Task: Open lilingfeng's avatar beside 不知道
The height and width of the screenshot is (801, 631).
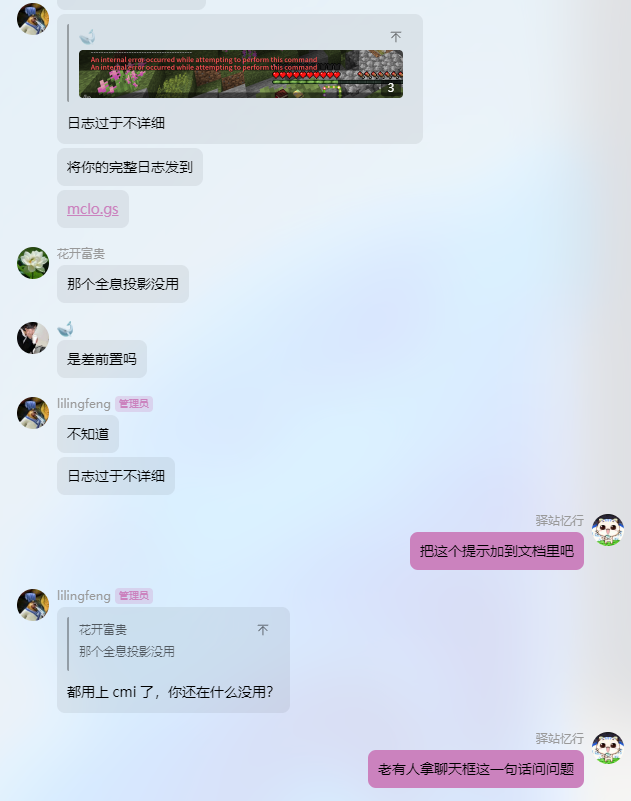Action: tap(33, 412)
